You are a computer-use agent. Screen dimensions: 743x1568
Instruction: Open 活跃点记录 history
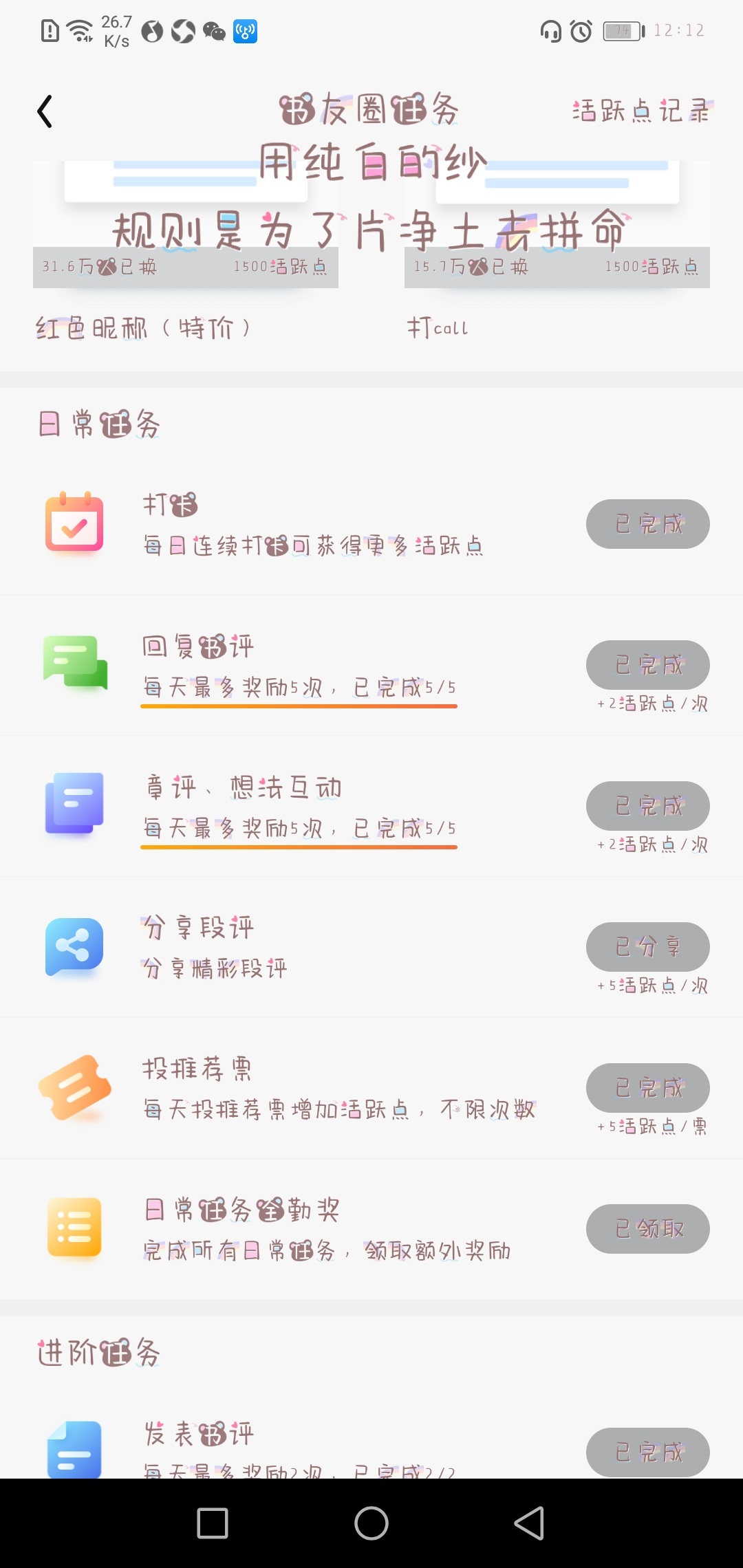coord(642,111)
